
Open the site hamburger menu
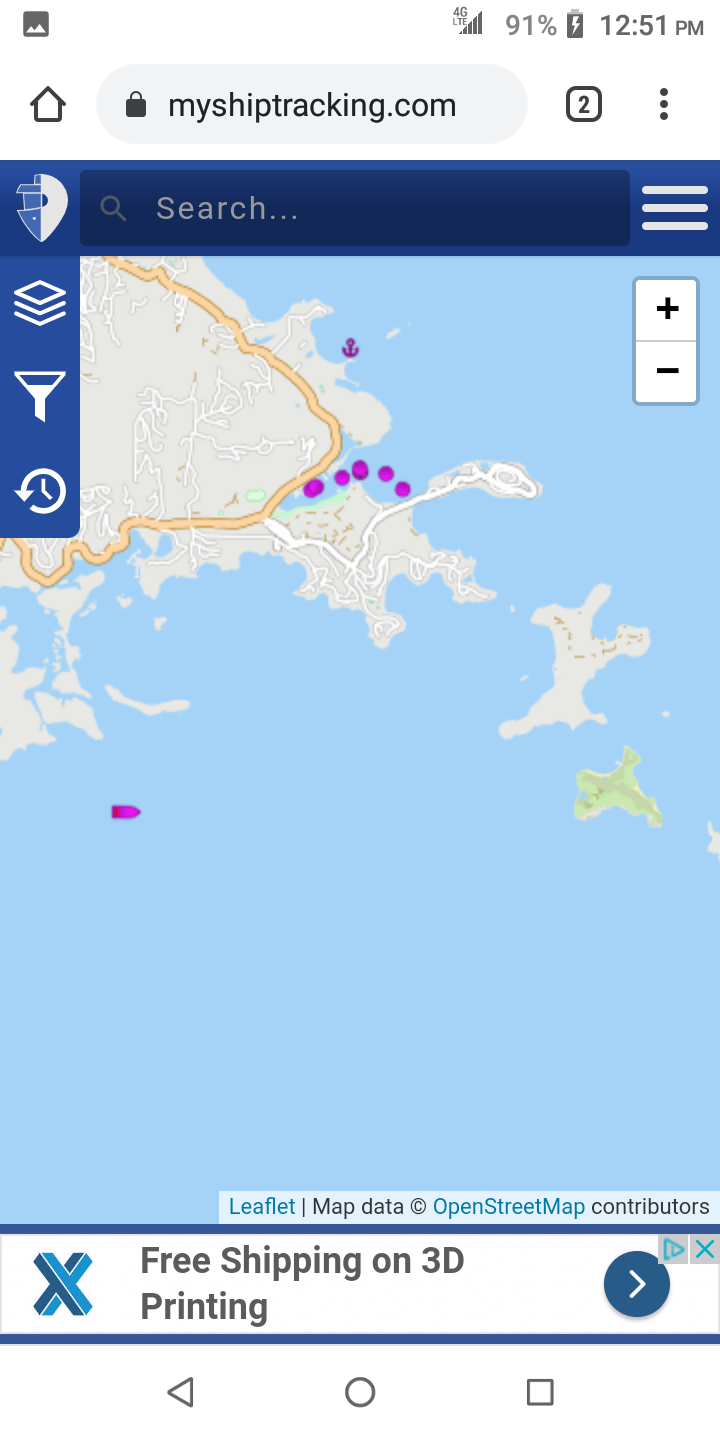point(675,208)
